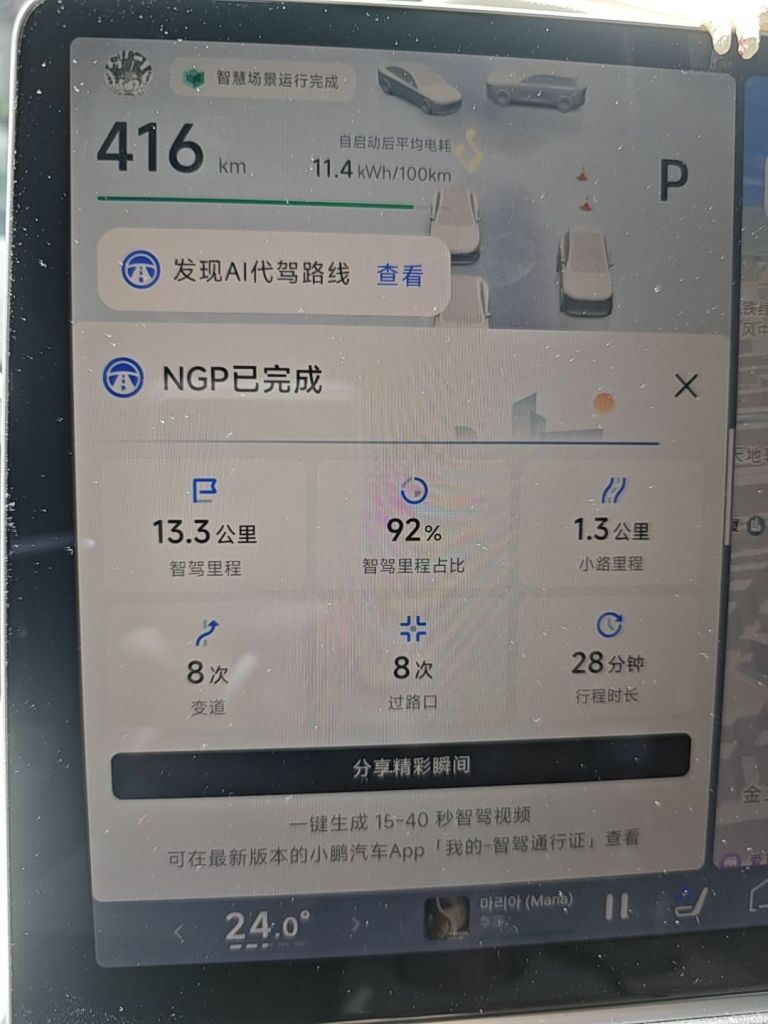Tap 查看 to view AI valet route

(x=399, y=272)
